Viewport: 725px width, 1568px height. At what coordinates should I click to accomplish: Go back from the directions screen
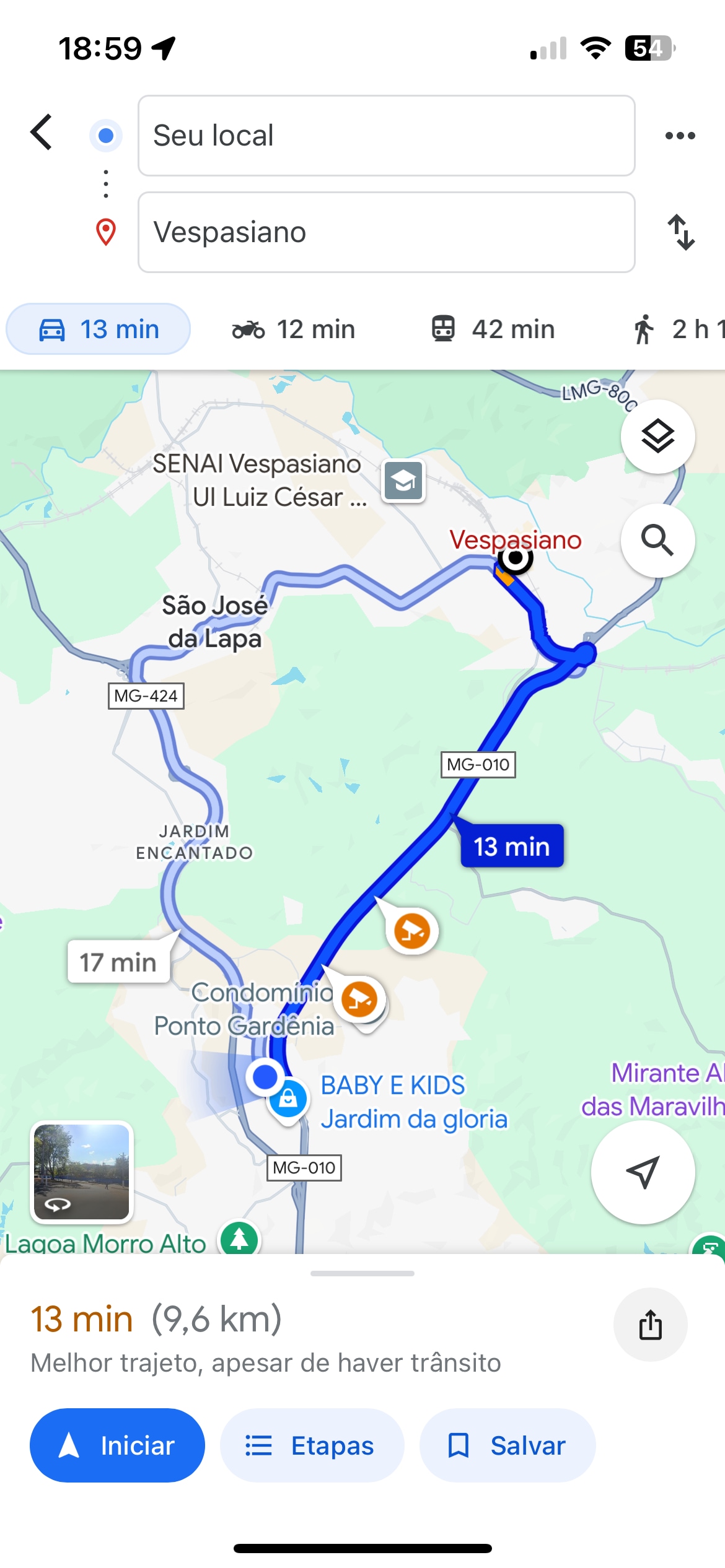pos(42,133)
